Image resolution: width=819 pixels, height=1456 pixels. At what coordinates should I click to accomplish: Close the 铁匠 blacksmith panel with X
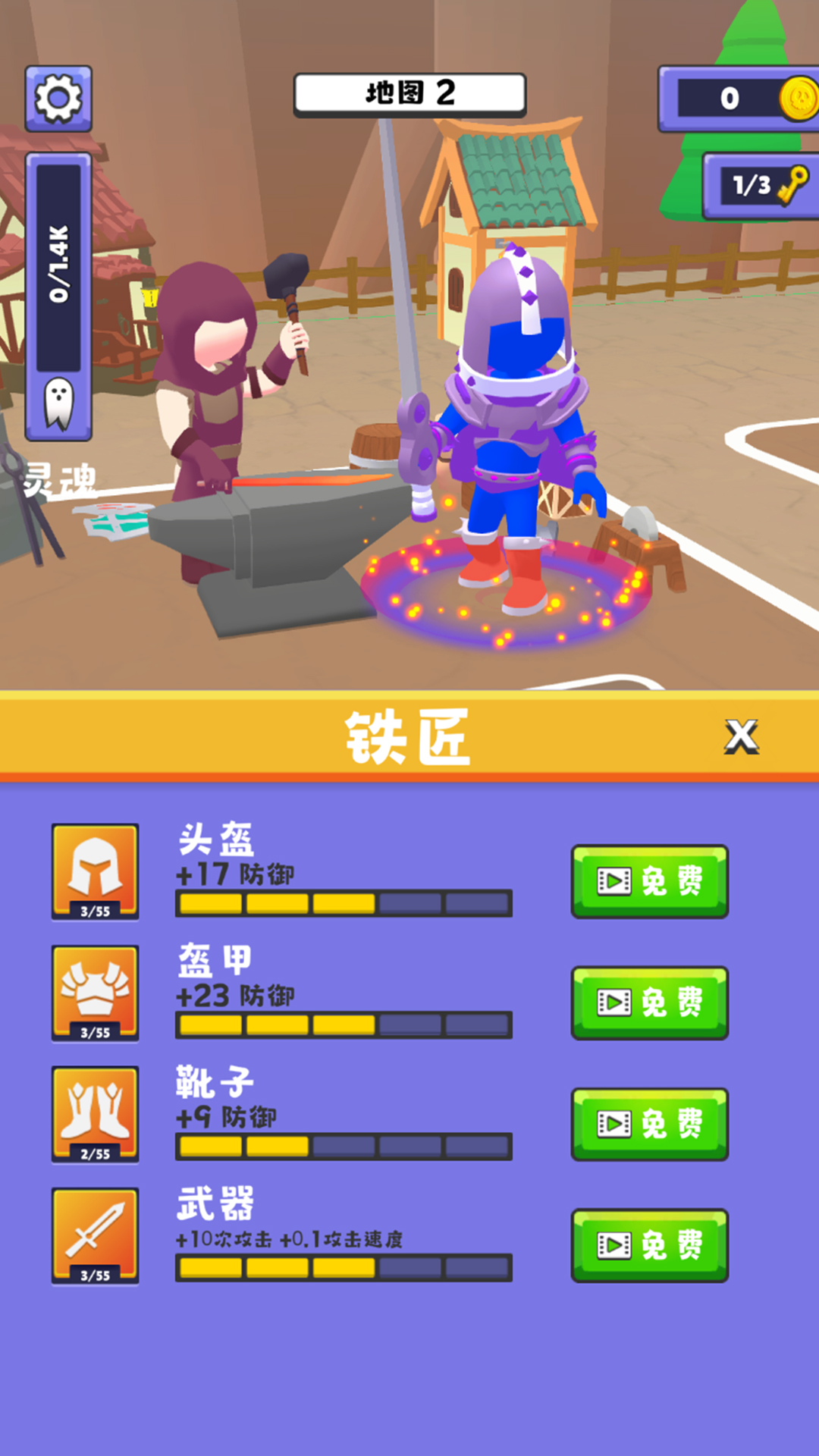(x=741, y=735)
